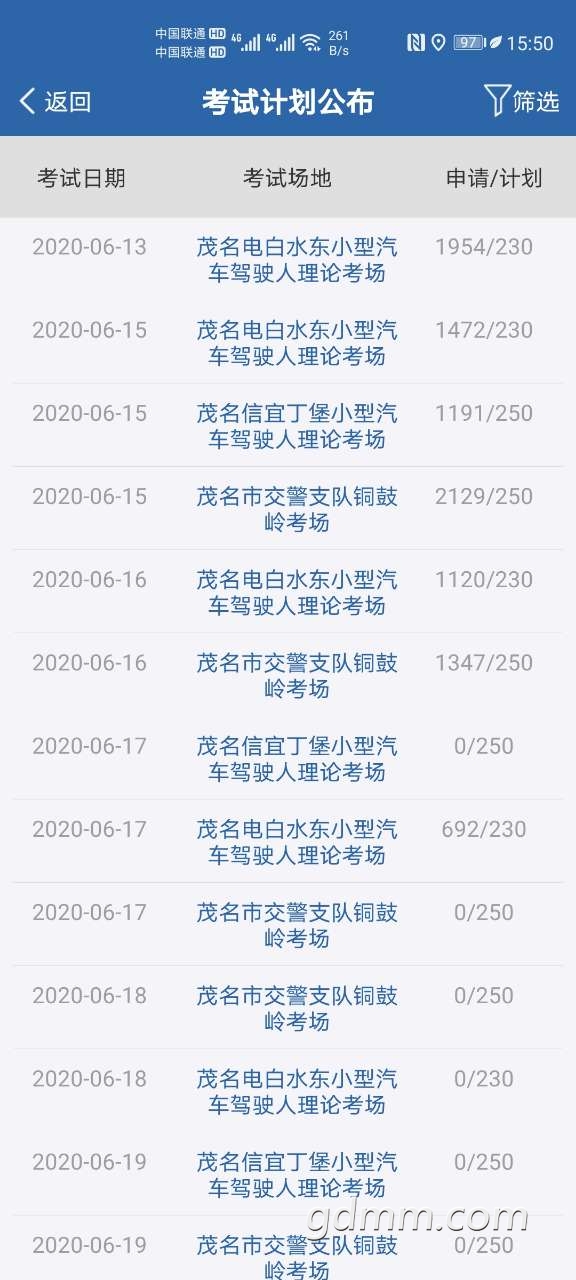The height and width of the screenshot is (1280, 576).
Task: Select the 2020-06-16 茂名电白水东 venue link
Action: (x=297, y=592)
